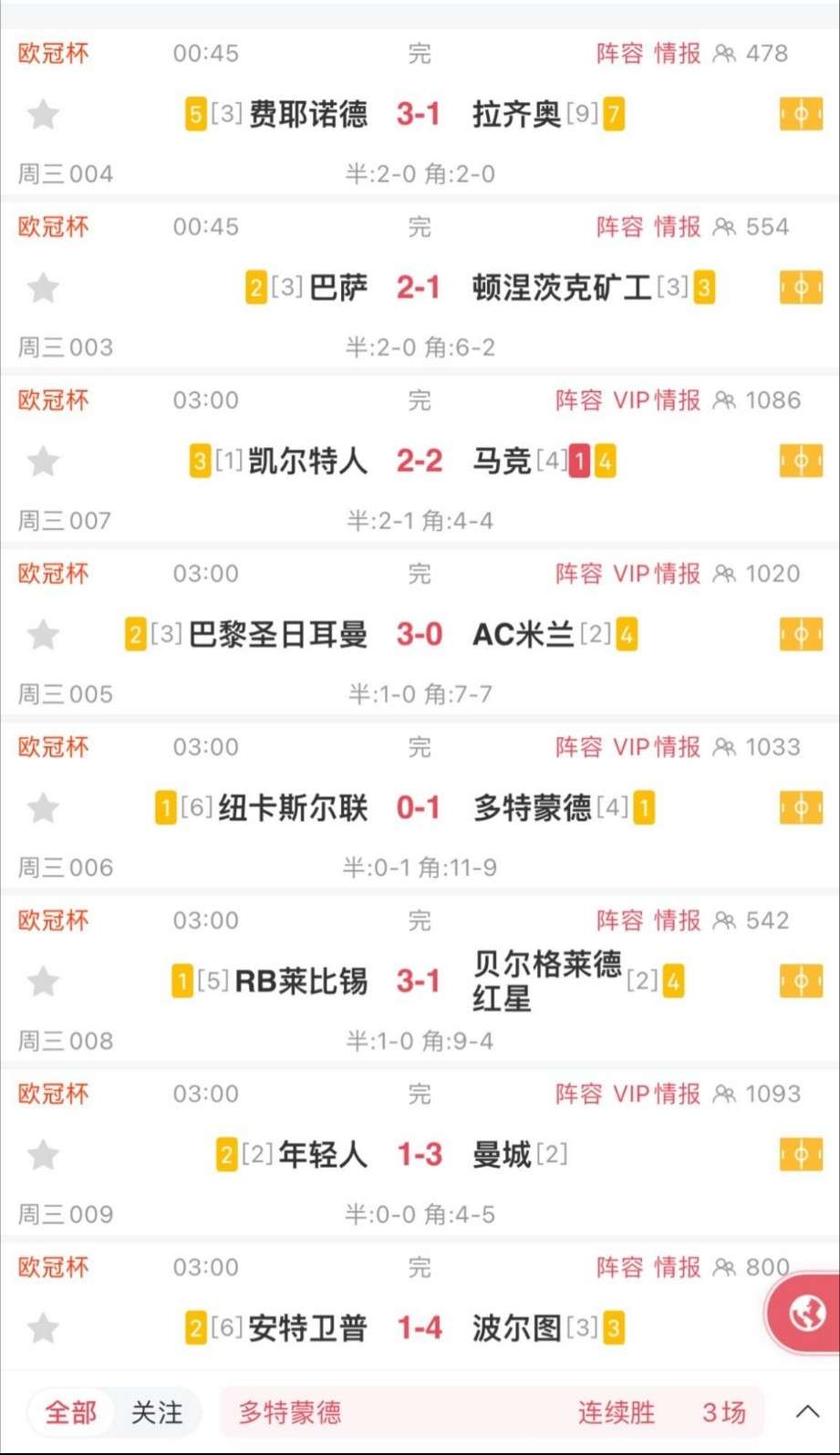Open 阵容 for 年轻人 vs 曼城

579,1094
